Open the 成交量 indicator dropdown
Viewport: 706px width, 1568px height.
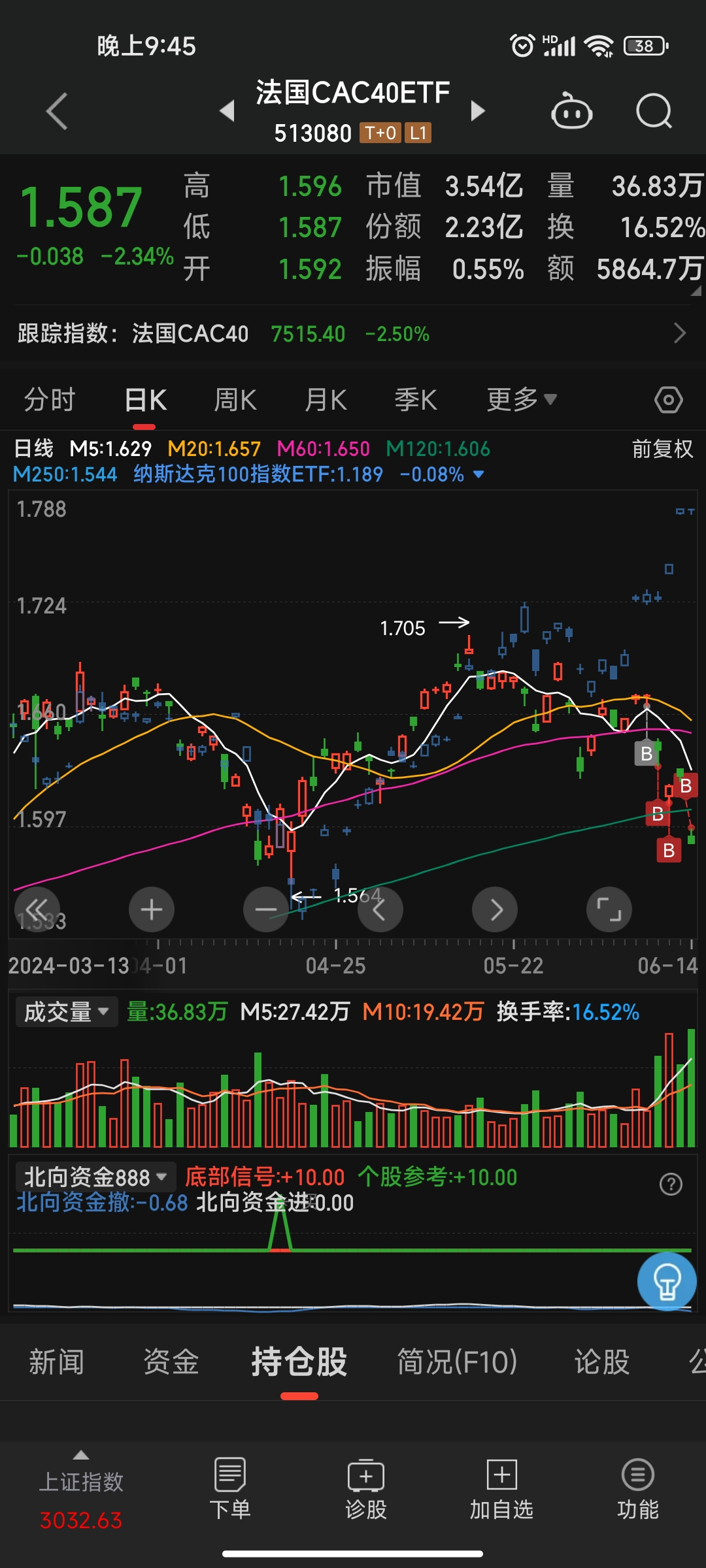[66, 1012]
